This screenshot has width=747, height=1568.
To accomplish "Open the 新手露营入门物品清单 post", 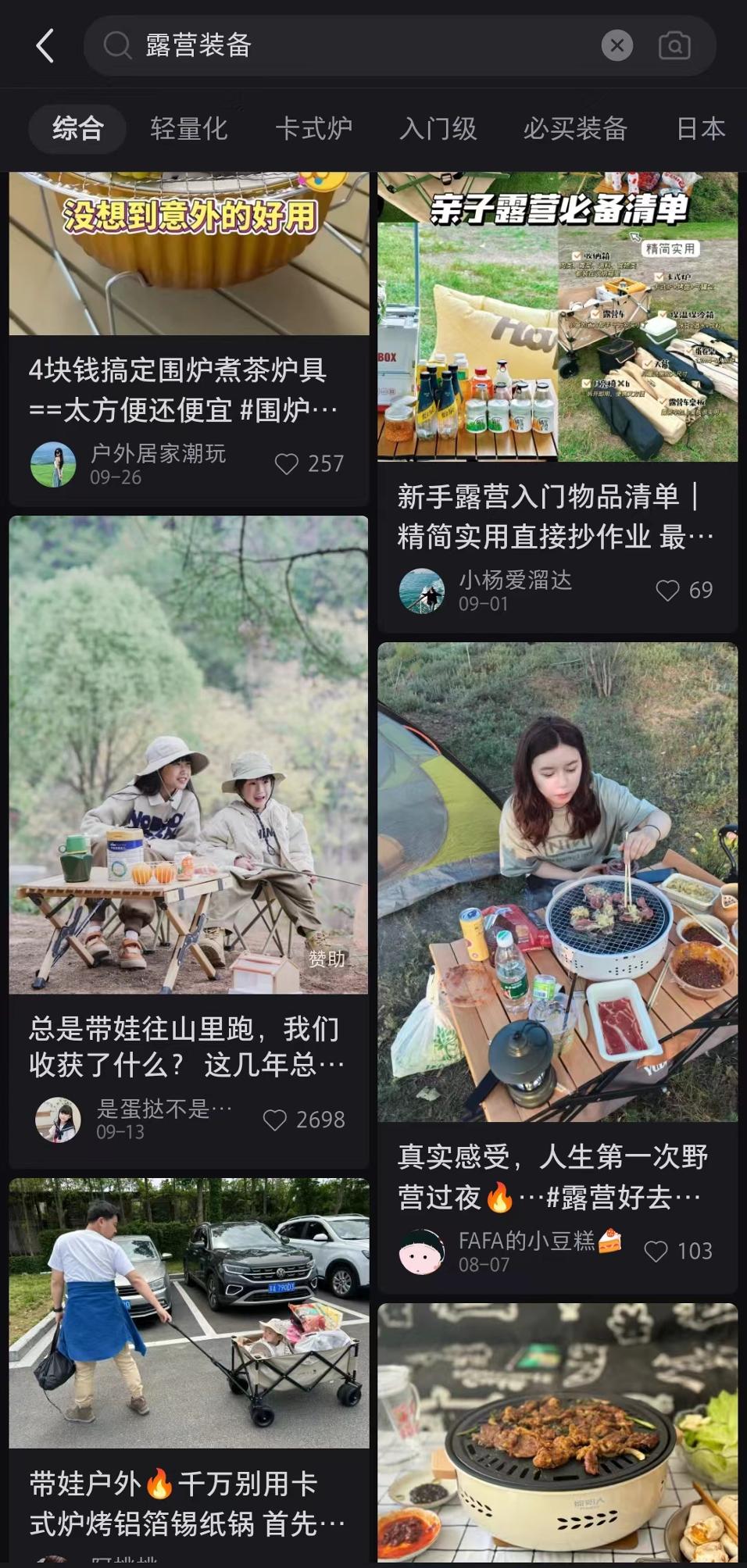I will click(555, 516).
